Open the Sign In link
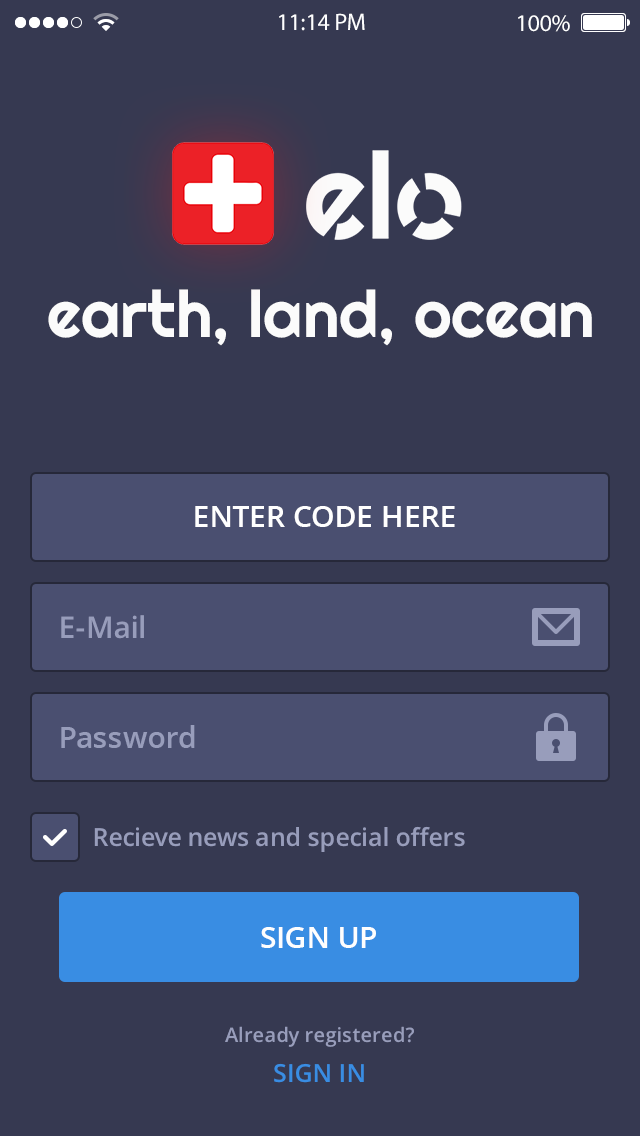Viewport: 640px width, 1136px height. pos(319,1073)
